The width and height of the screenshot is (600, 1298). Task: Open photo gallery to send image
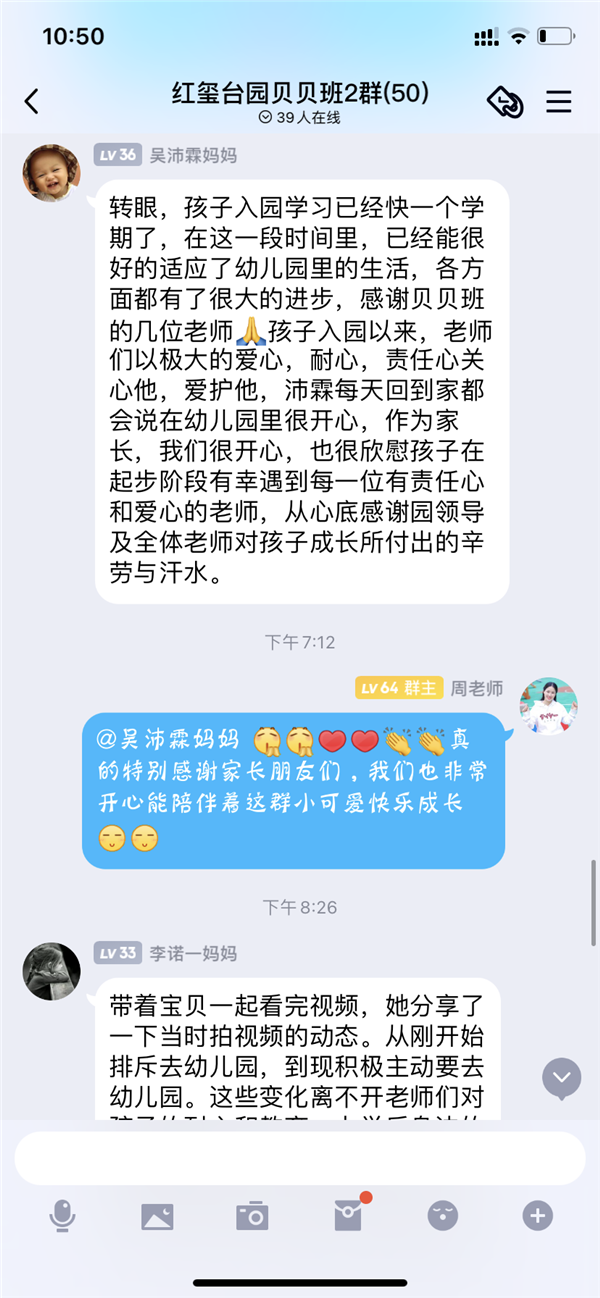157,1216
